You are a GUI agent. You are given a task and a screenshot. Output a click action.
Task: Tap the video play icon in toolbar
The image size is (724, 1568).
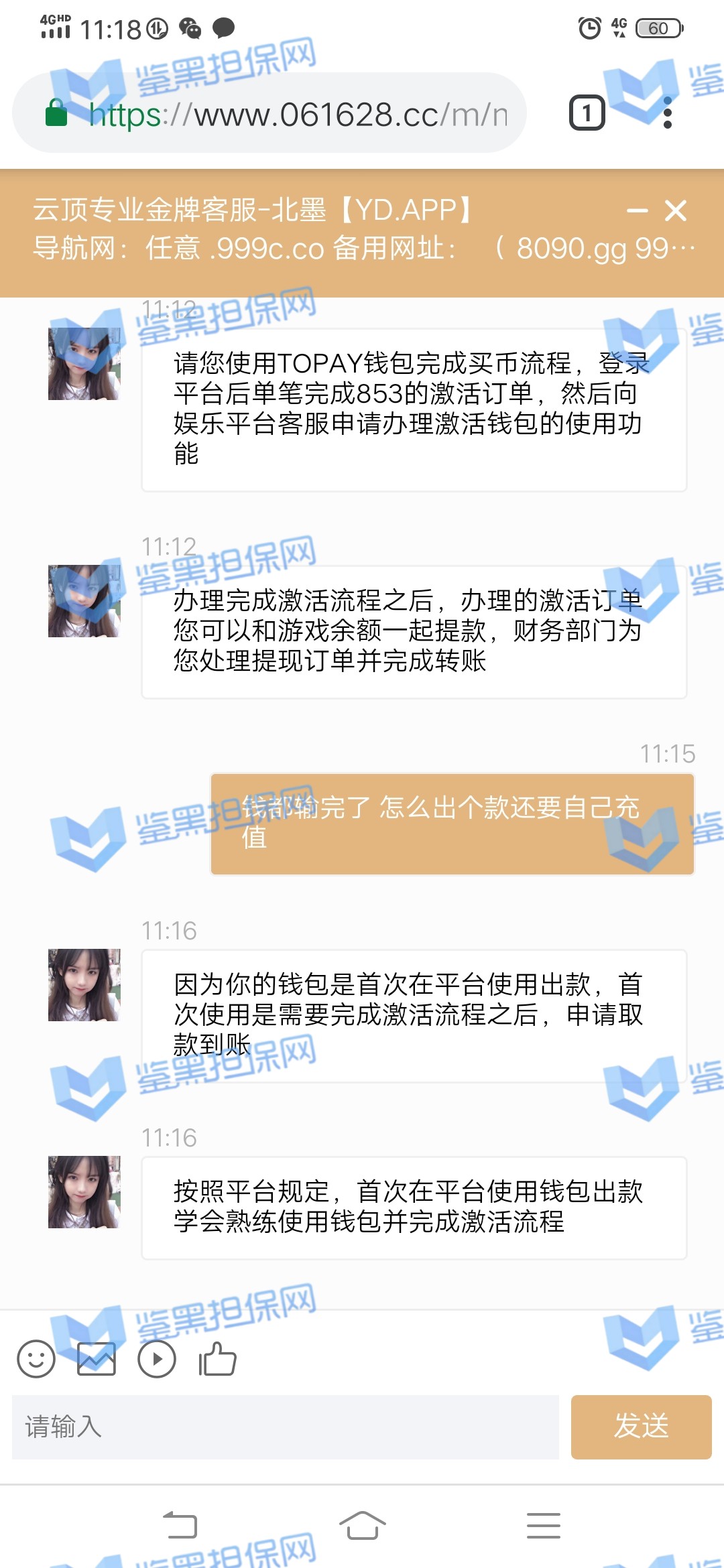(157, 1359)
